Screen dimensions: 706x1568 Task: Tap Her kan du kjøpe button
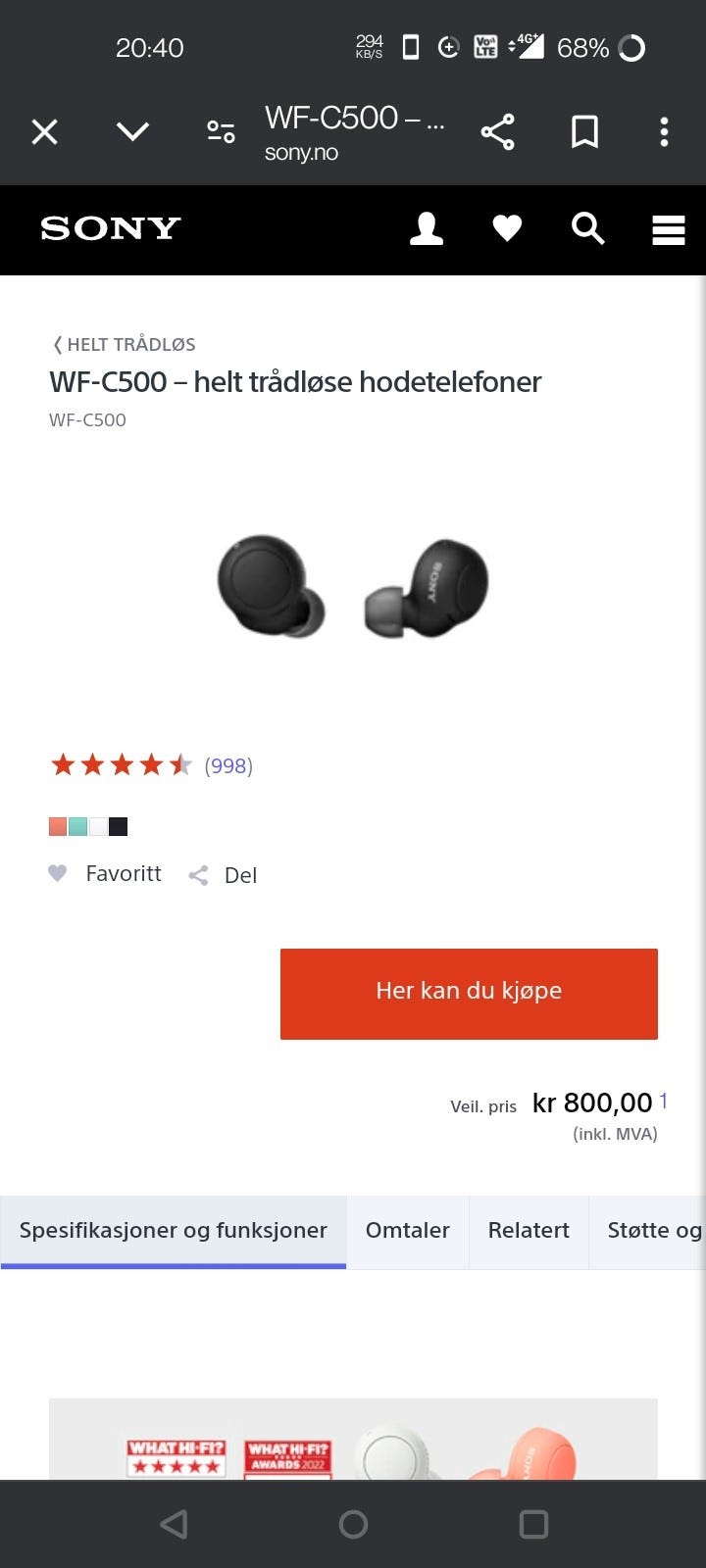pyautogui.click(x=469, y=994)
